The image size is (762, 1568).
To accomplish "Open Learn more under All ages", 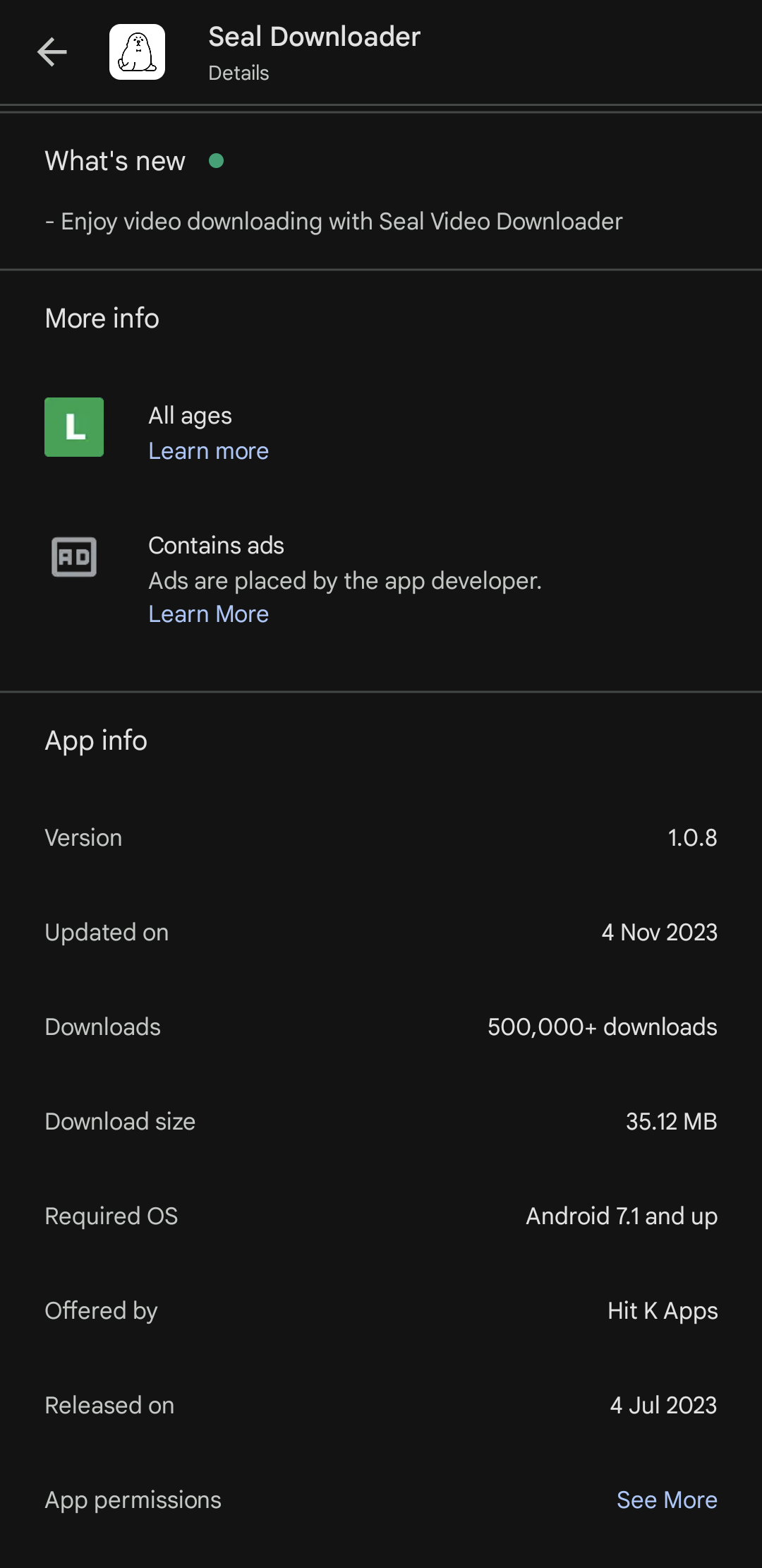I will pos(208,450).
